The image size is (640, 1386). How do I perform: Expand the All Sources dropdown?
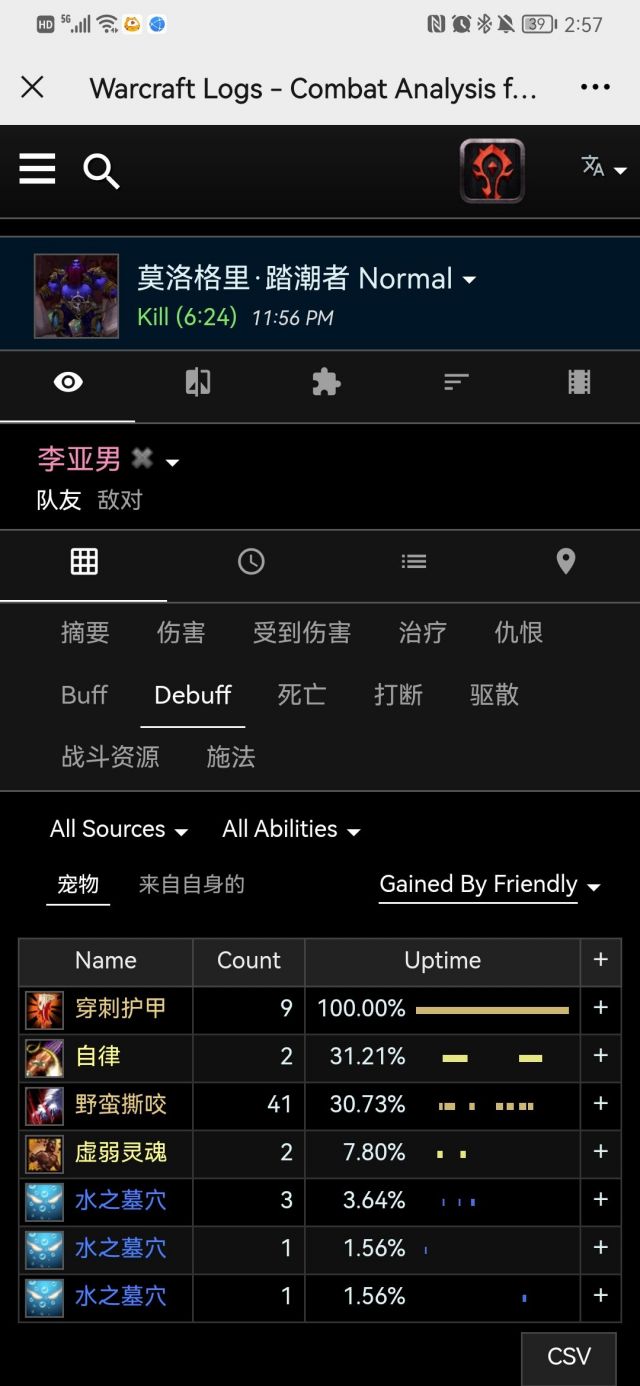[x=119, y=829]
